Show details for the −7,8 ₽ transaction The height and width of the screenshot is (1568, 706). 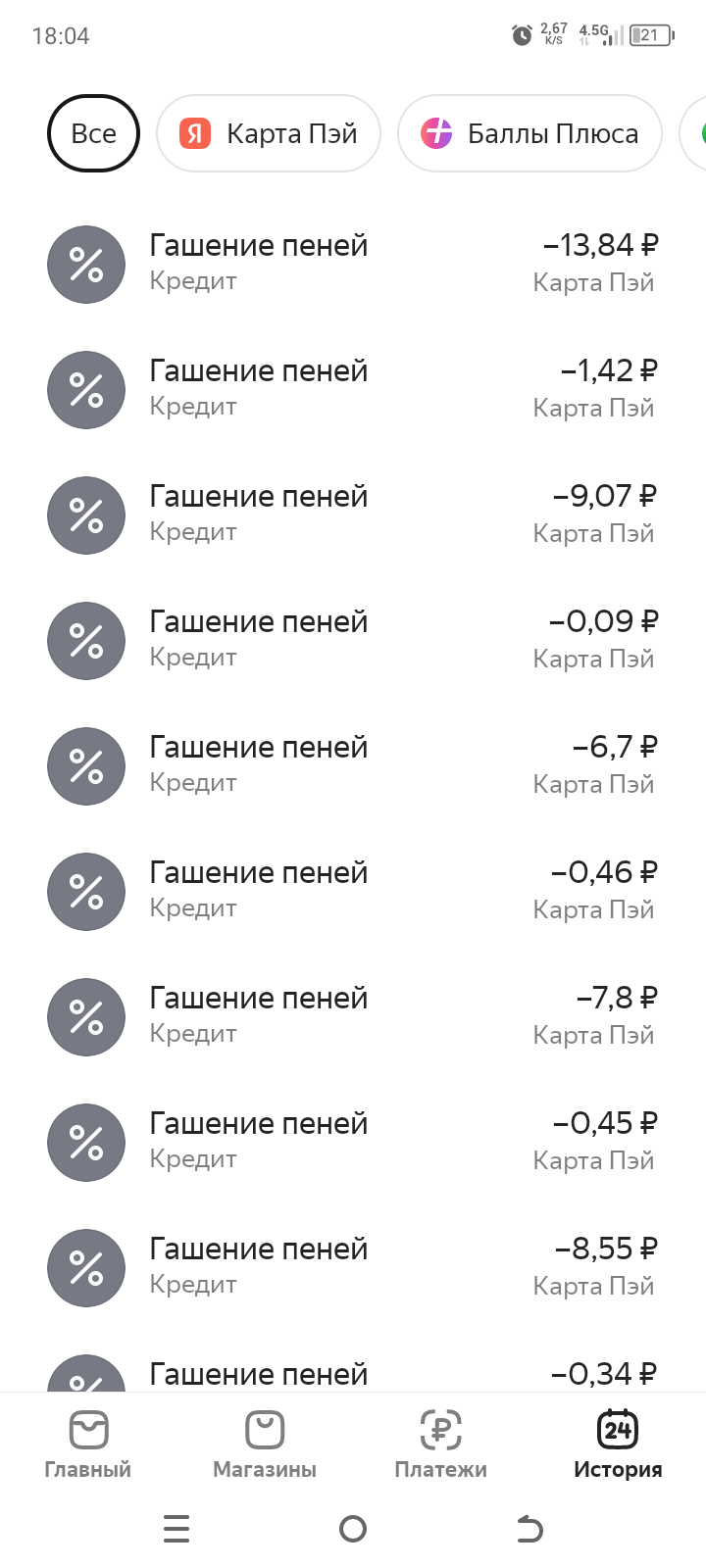pyautogui.click(x=353, y=1016)
